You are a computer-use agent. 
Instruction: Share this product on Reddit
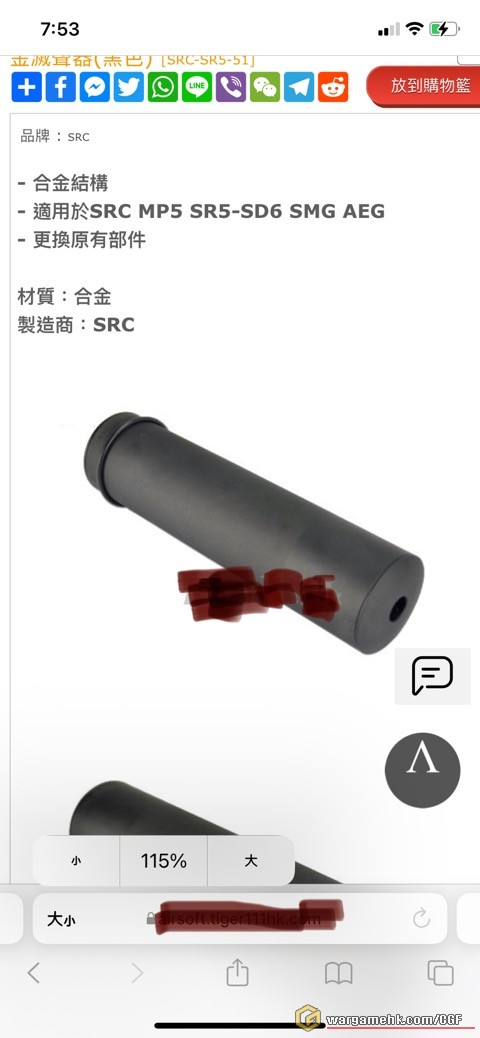(x=333, y=87)
